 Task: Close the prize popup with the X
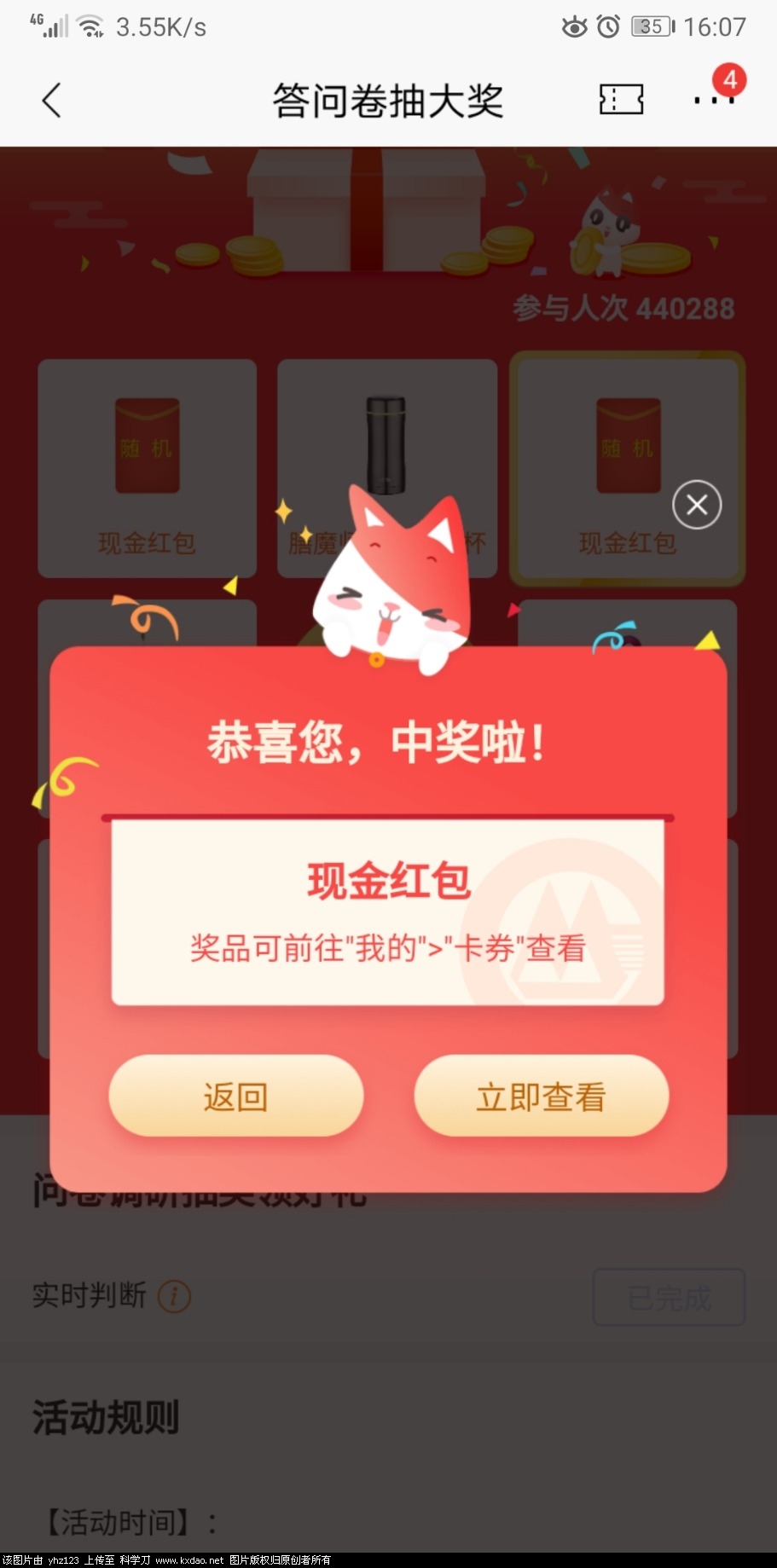pos(697,505)
